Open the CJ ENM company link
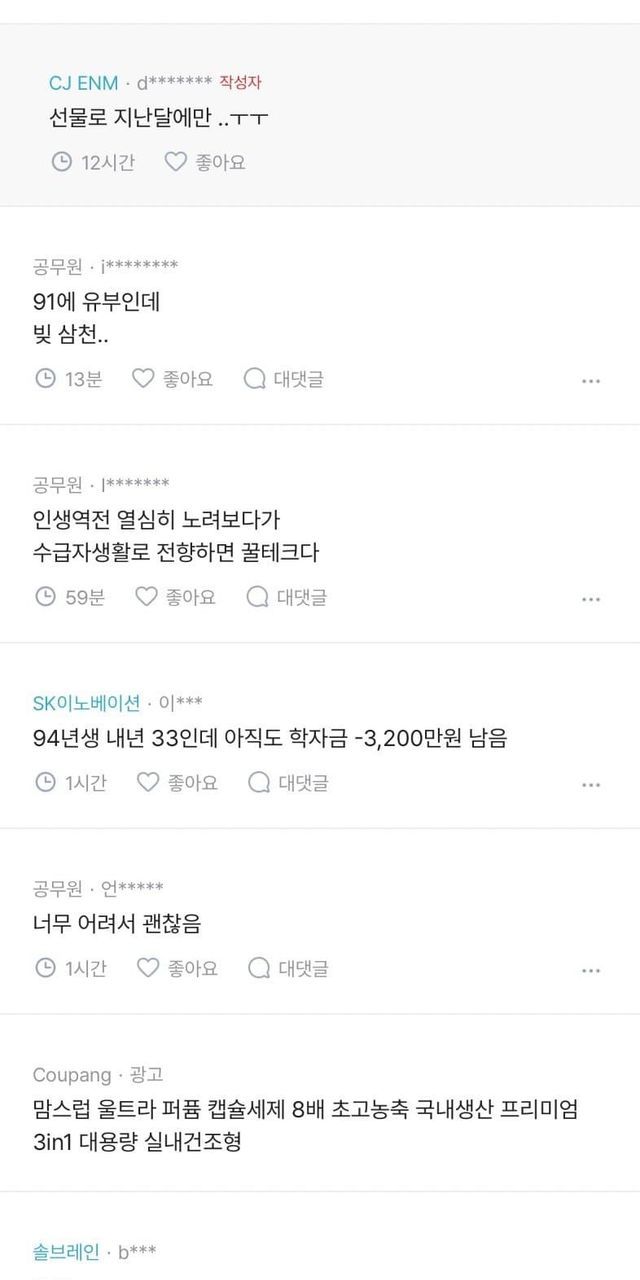The image size is (640, 1280). click(83, 83)
